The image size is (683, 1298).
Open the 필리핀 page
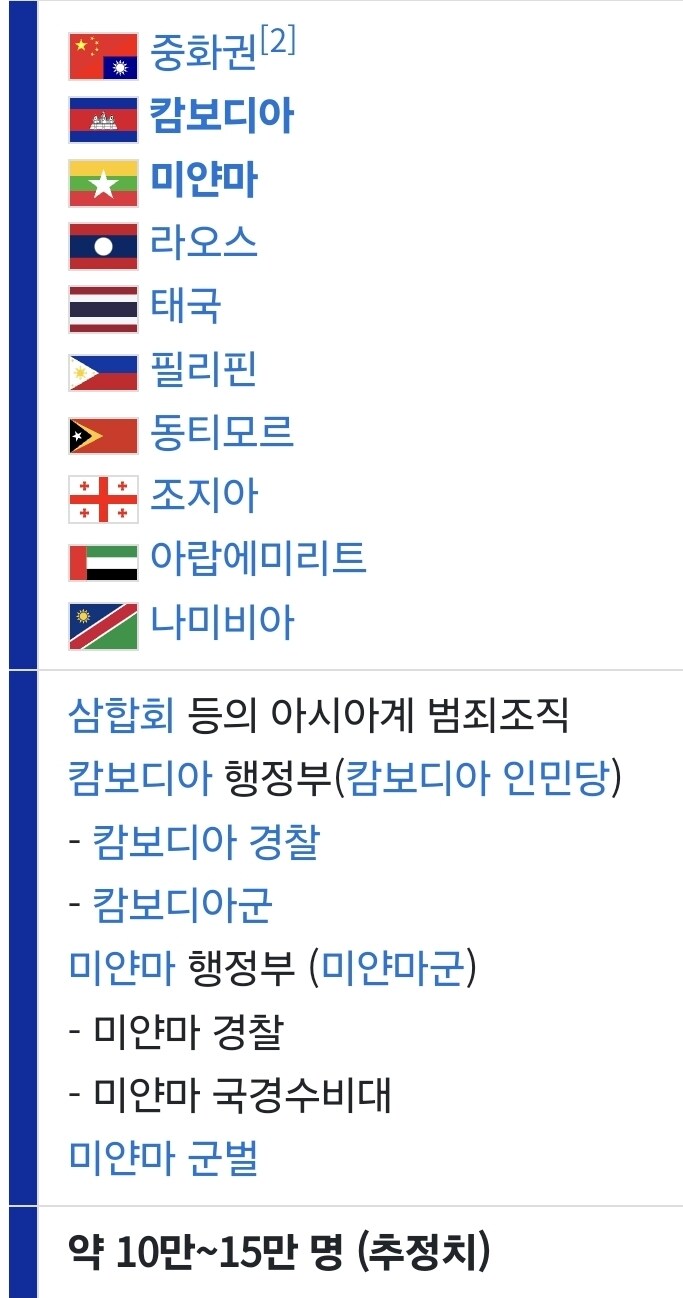click(x=203, y=369)
